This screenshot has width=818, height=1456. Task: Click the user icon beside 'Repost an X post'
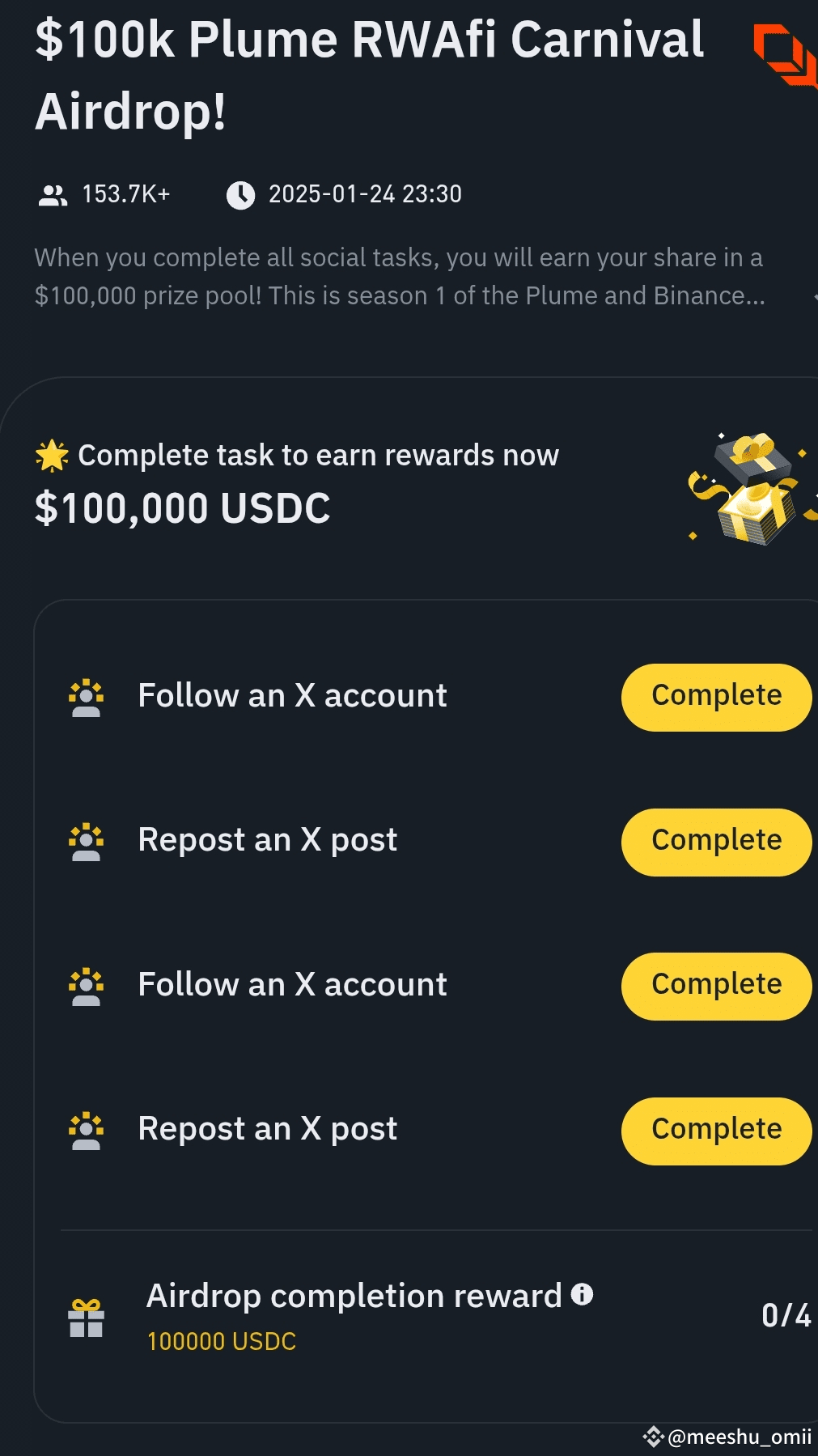[x=86, y=841]
